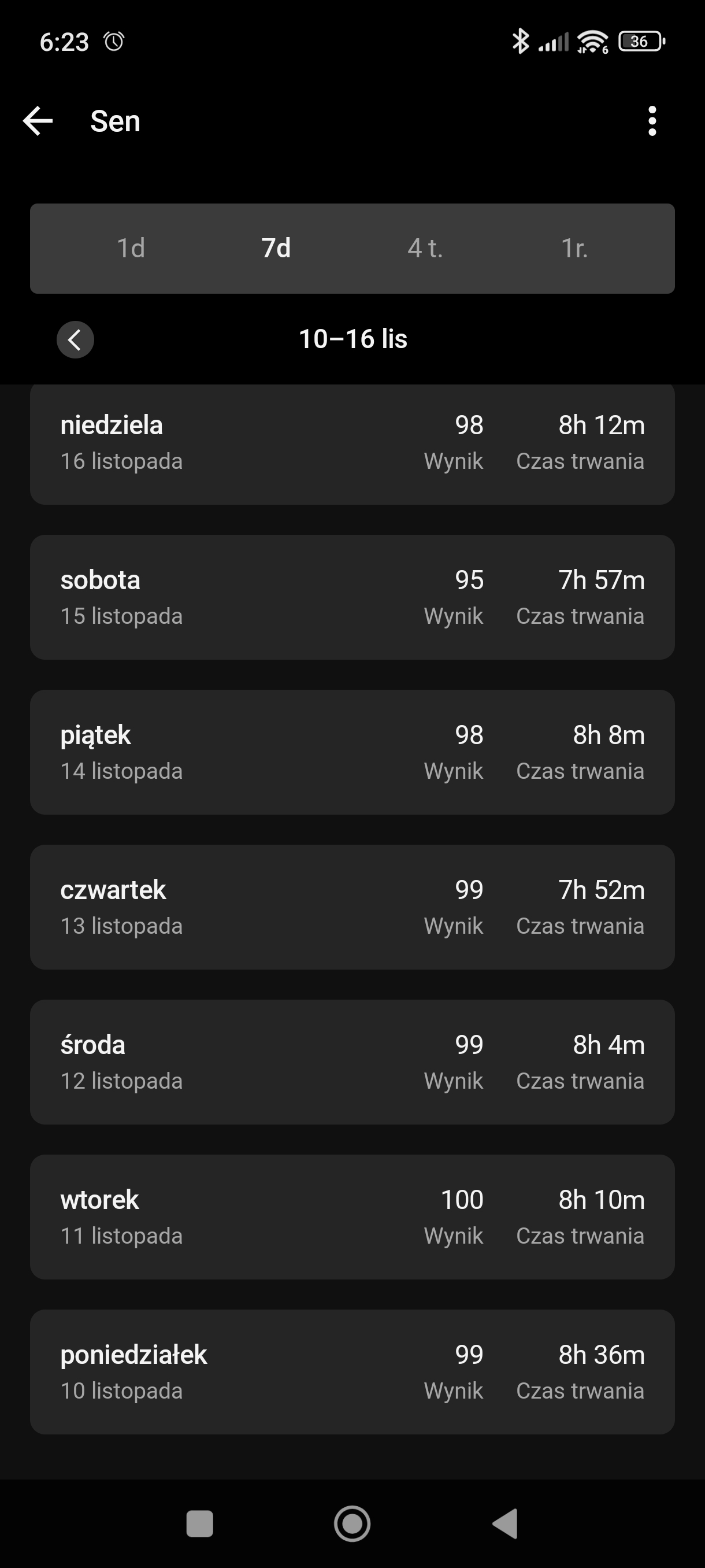Viewport: 705px width, 1568px height.
Task: Tap the środa 12 listopada card
Action: tap(352, 1062)
